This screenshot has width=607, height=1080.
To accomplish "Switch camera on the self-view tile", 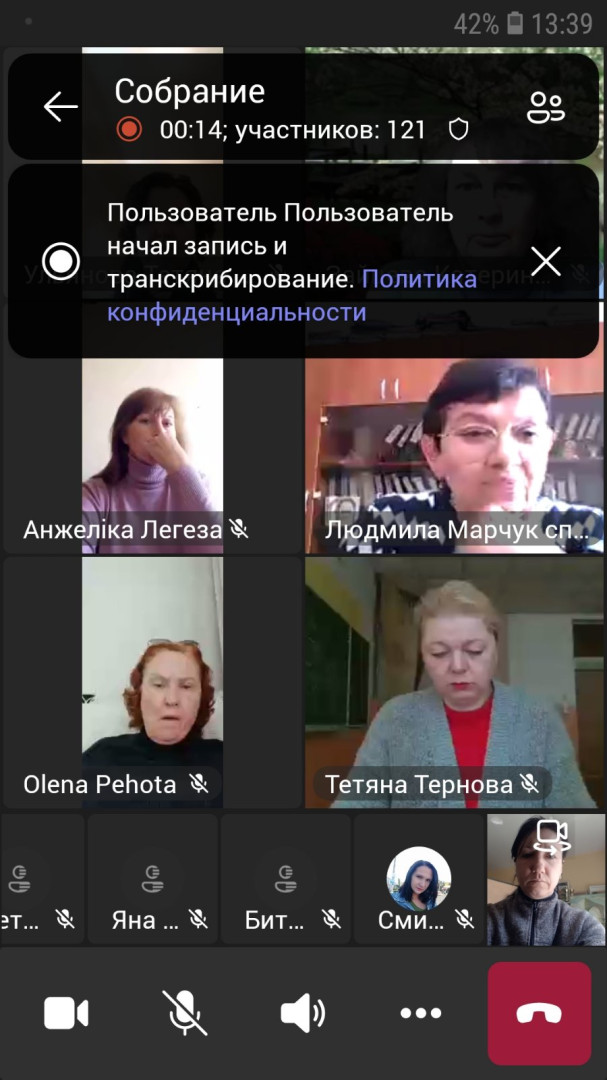I will 550,837.
